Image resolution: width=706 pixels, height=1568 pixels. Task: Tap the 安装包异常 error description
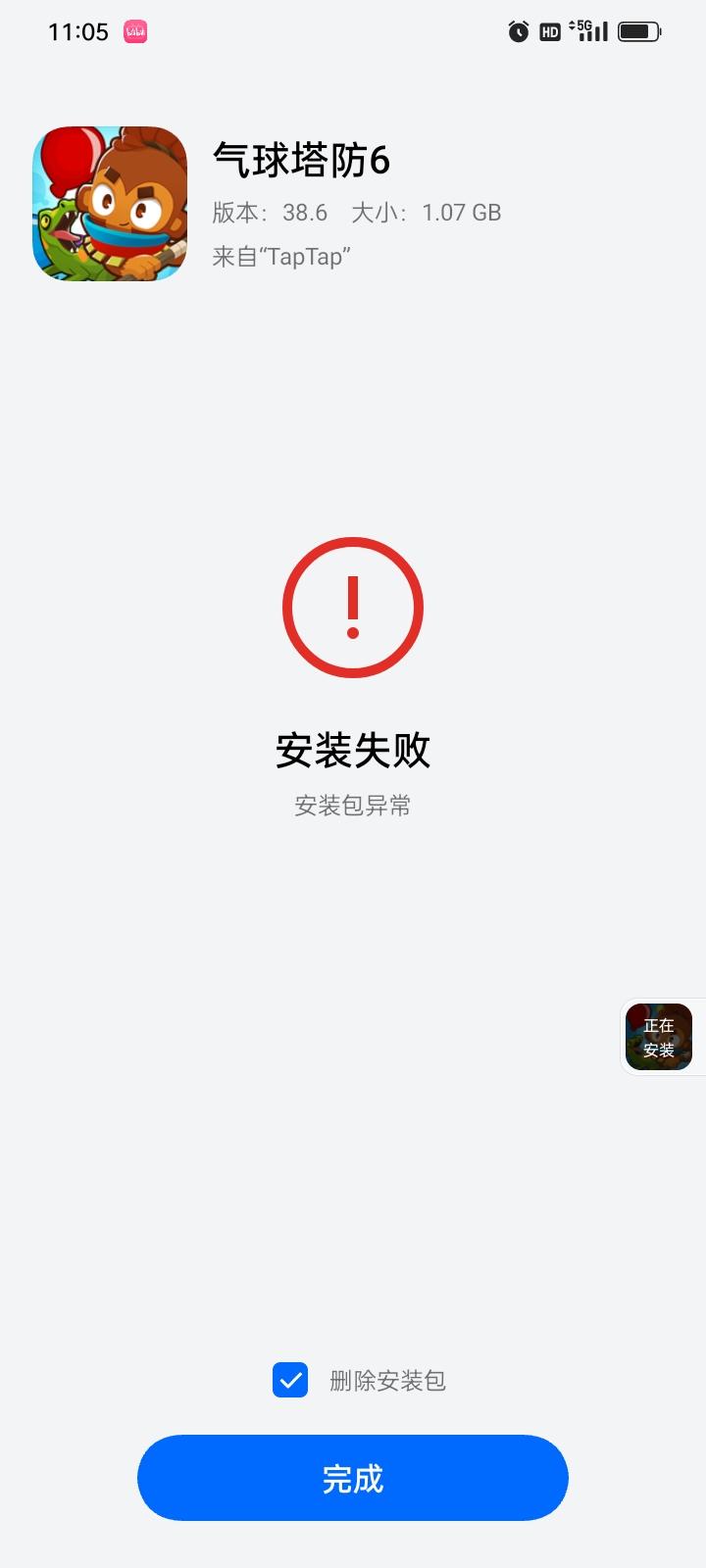353,806
